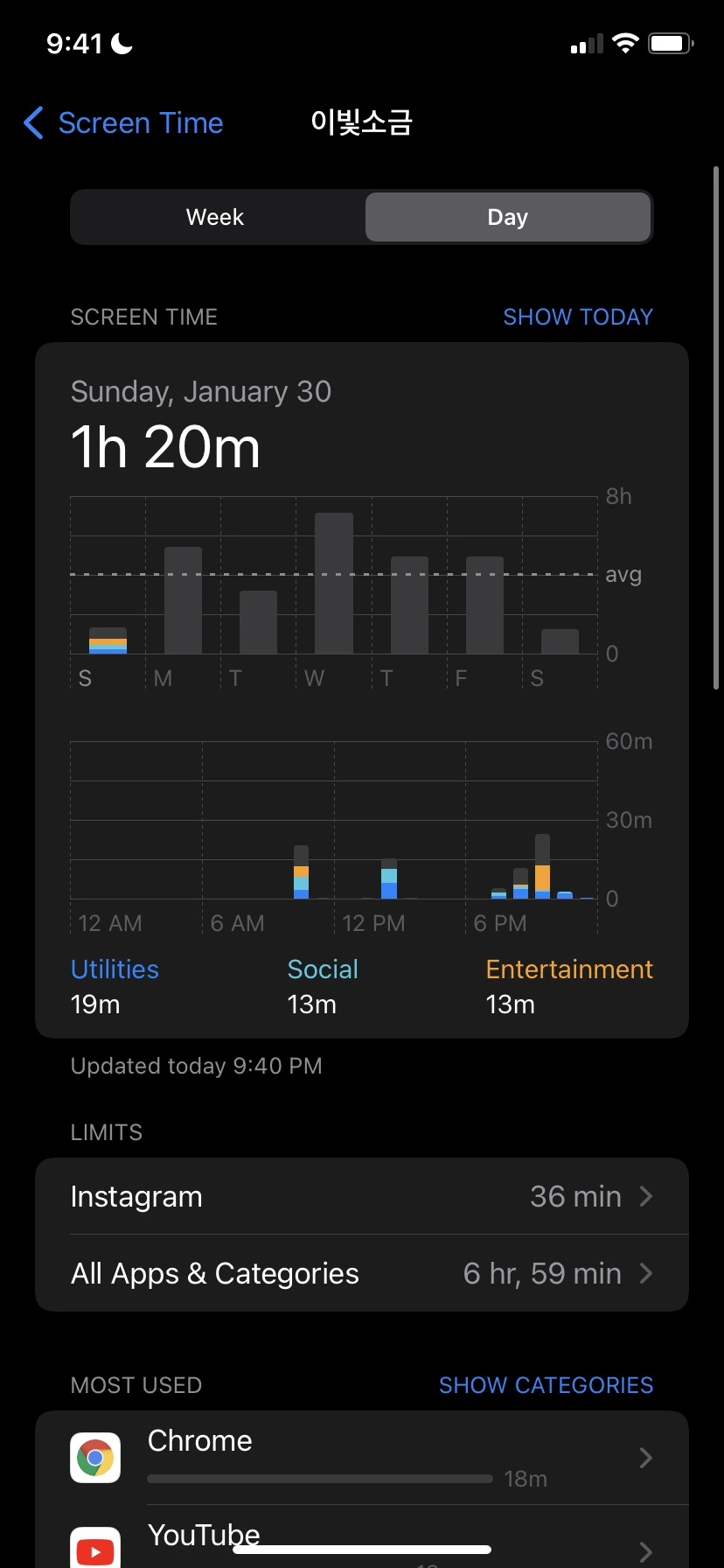
Task: Switch to the Week view
Action: tap(216, 217)
